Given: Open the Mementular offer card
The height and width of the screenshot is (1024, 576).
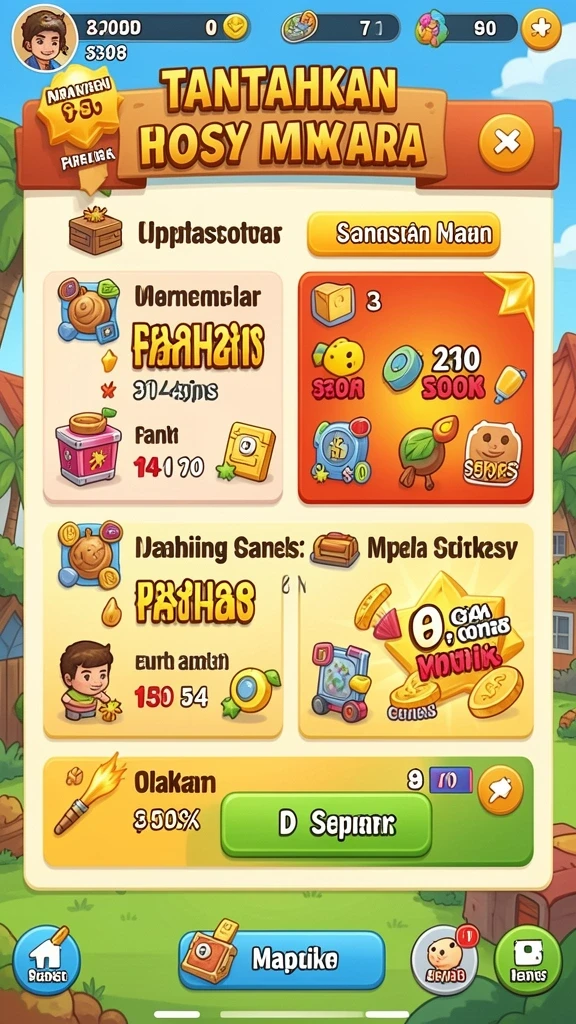Looking at the screenshot, I should [163, 388].
